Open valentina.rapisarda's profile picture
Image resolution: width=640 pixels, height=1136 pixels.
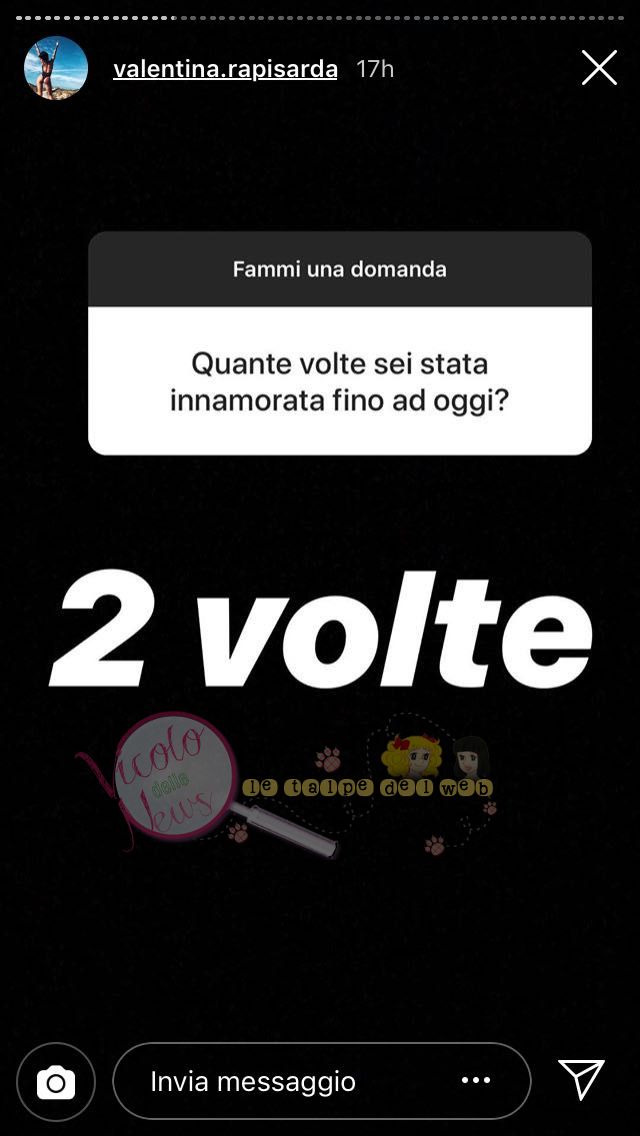coord(56,68)
